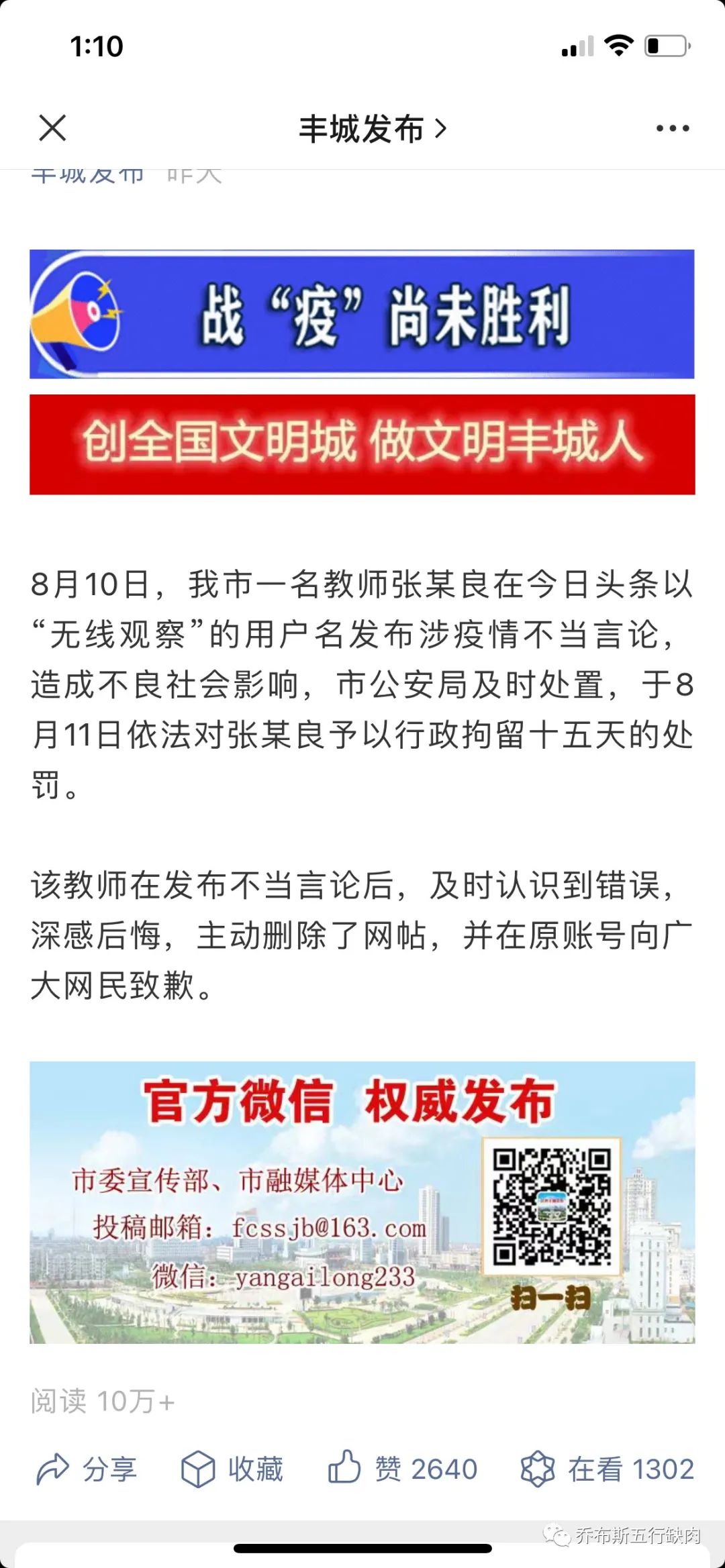Mark the article as 在看
725x1568 pixels.
pyautogui.click(x=607, y=1469)
